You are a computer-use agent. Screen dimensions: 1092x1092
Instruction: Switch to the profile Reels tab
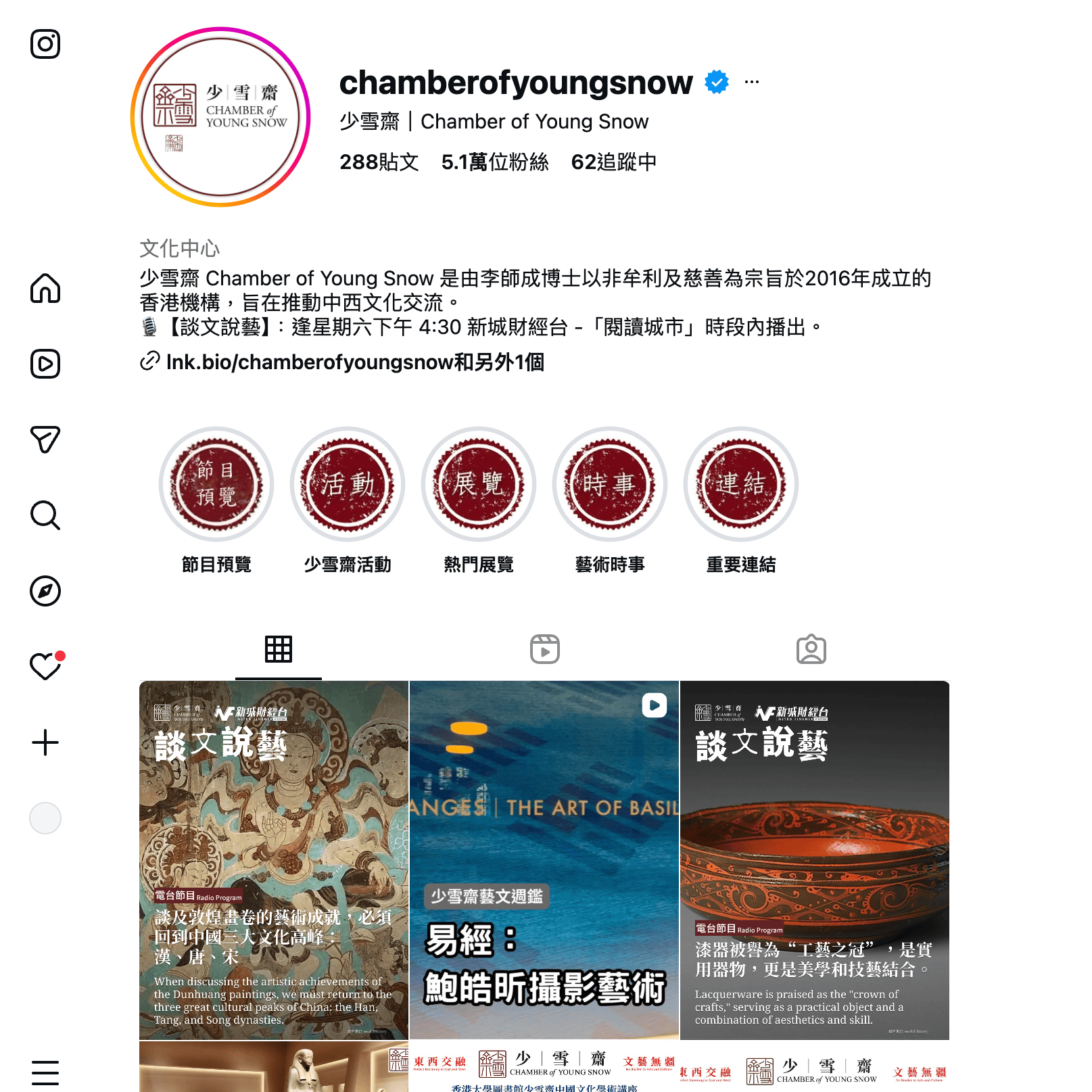tap(545, 649)
